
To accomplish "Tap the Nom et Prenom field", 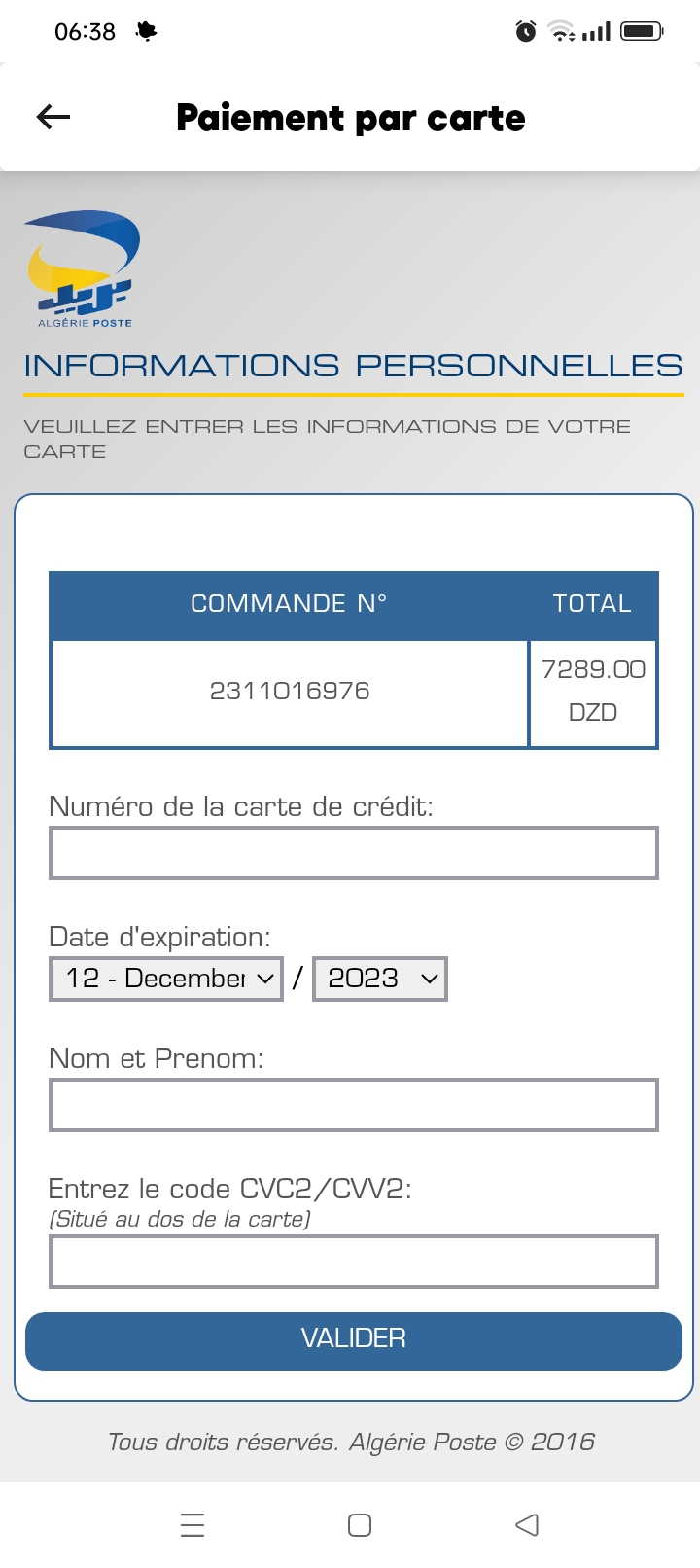I will (x=354, y=1105).
